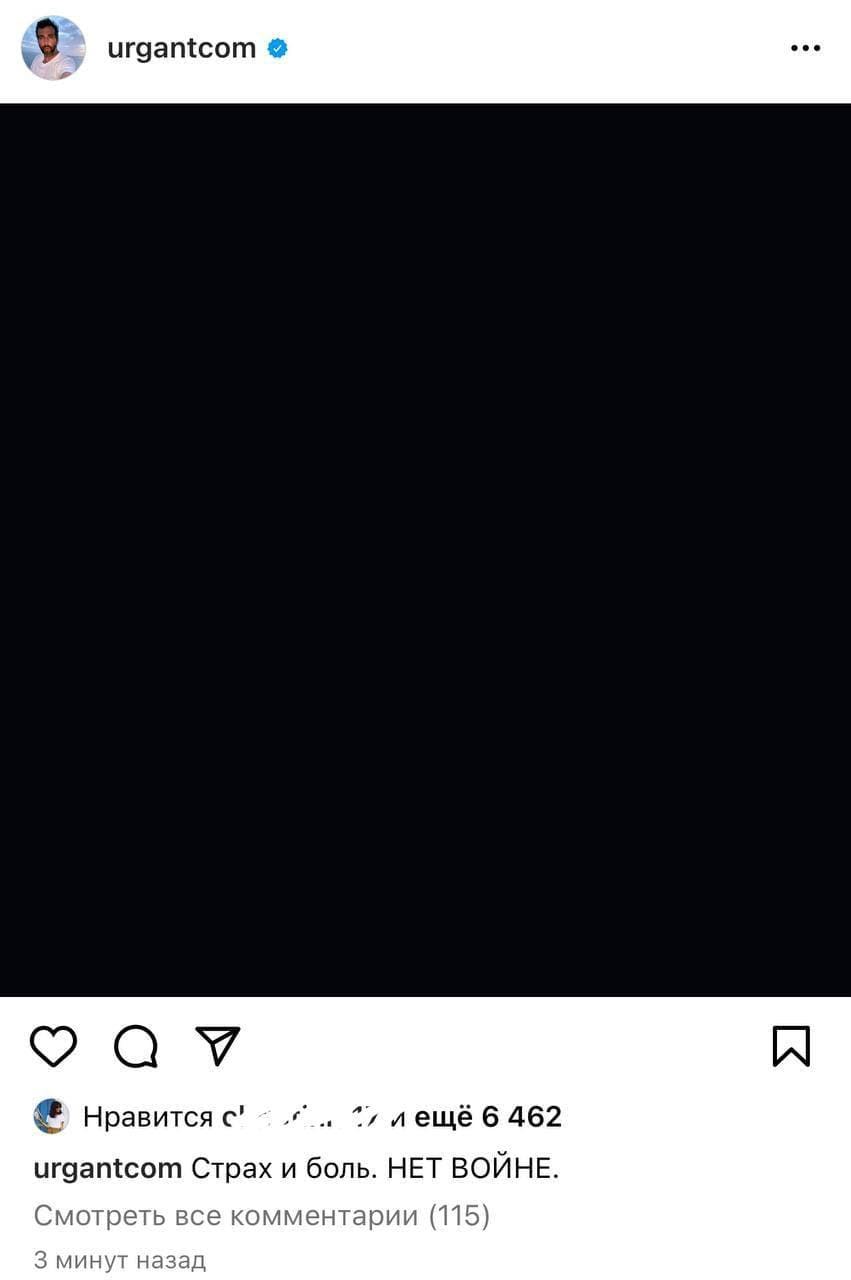This screenshot has height=1280, width=851.
Task: Open urgantcom's profile picture at top
Action: [x=53, y=48]
